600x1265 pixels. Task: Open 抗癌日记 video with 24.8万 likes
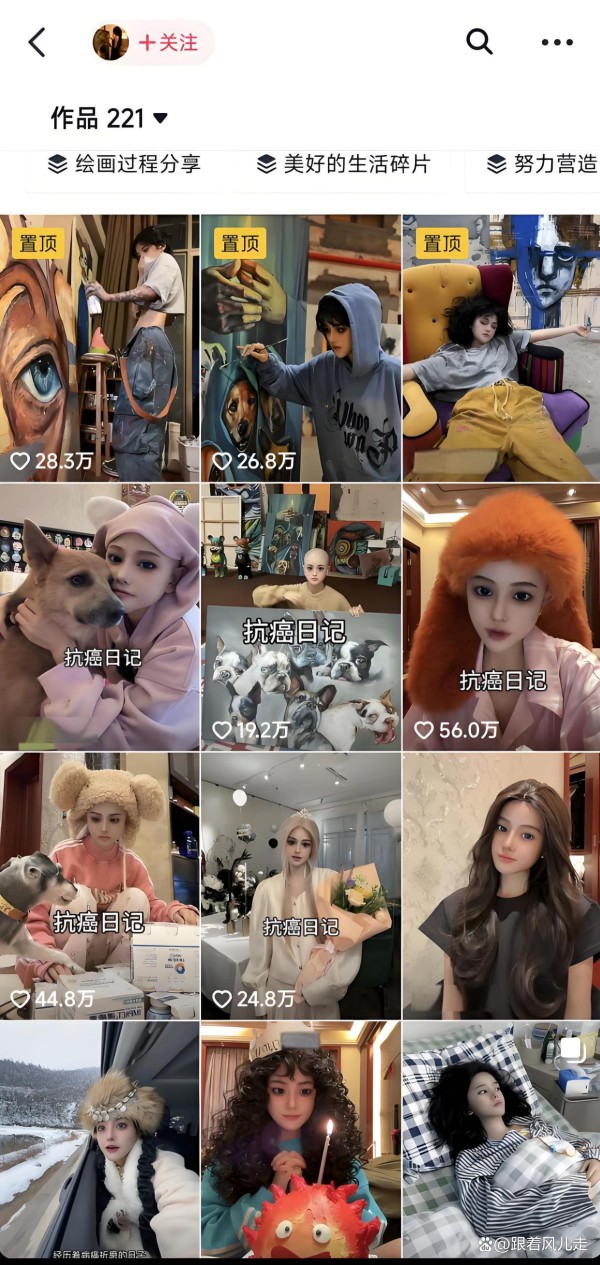(300, 885)
